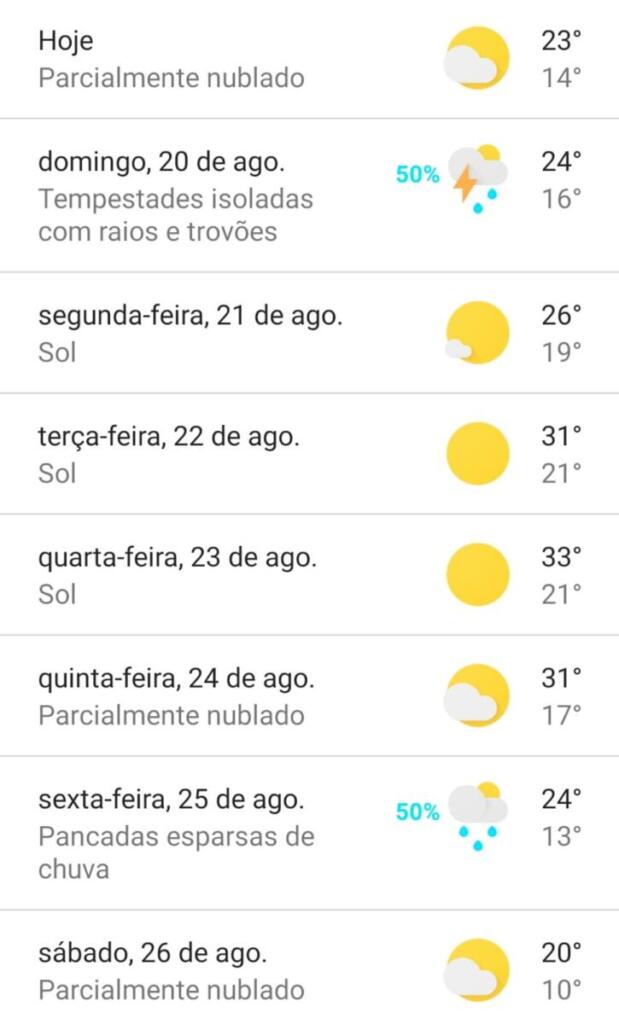Expand the domingo, 20 de ago. forecast
The height and width of the screenshot is (1024, 619).
[x=309, y=195]
